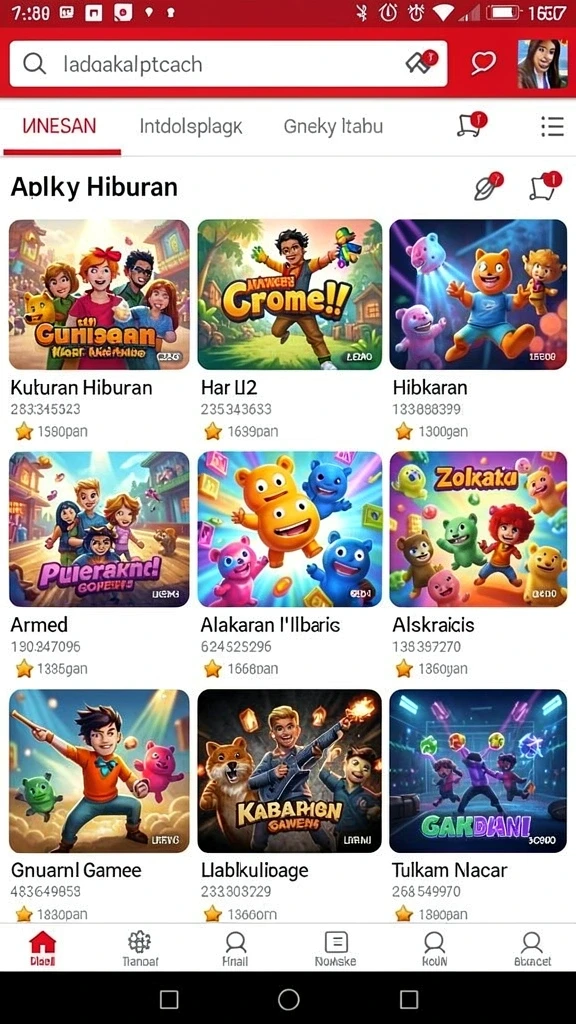Open the profile avatar picture

click(x=542, y=63)
